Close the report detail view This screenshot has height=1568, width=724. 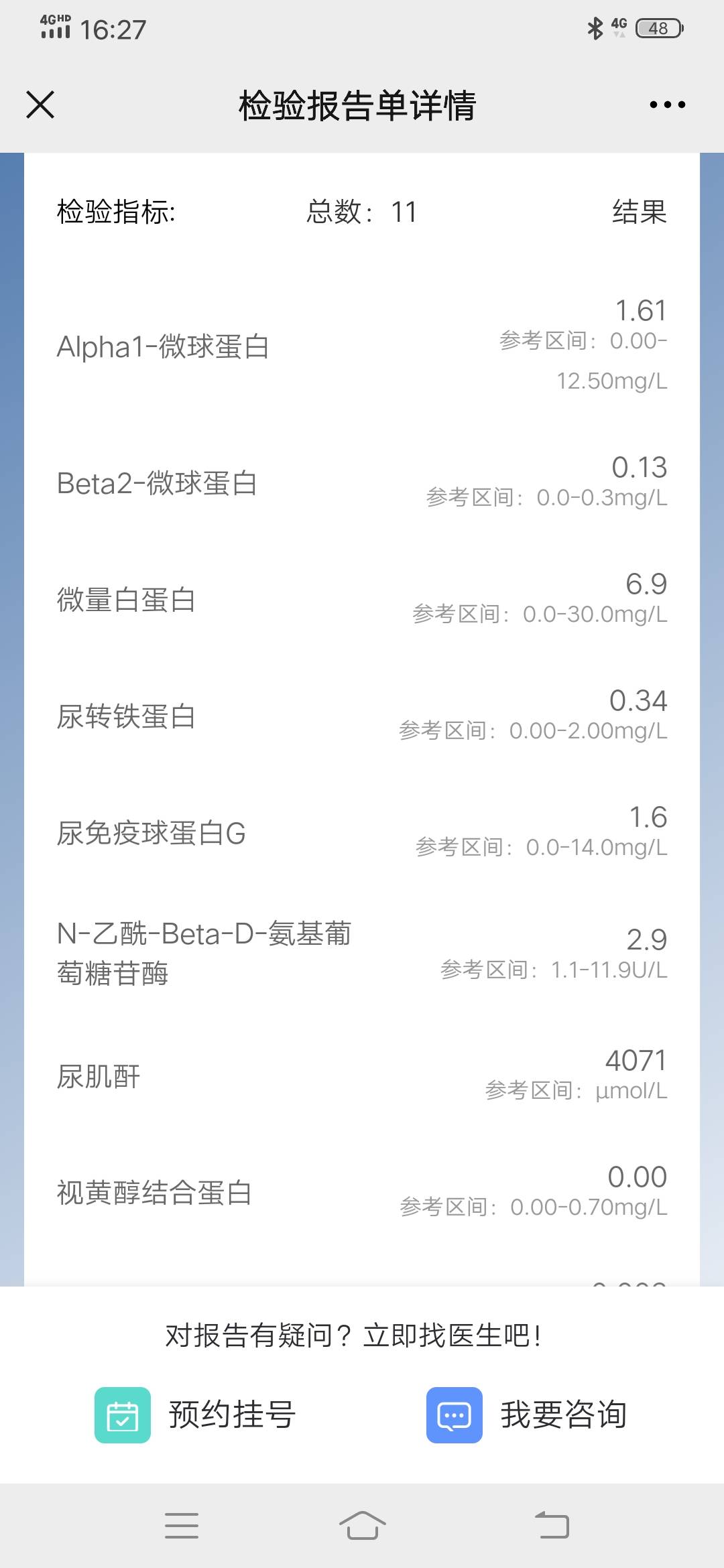(x=40, y=105)
